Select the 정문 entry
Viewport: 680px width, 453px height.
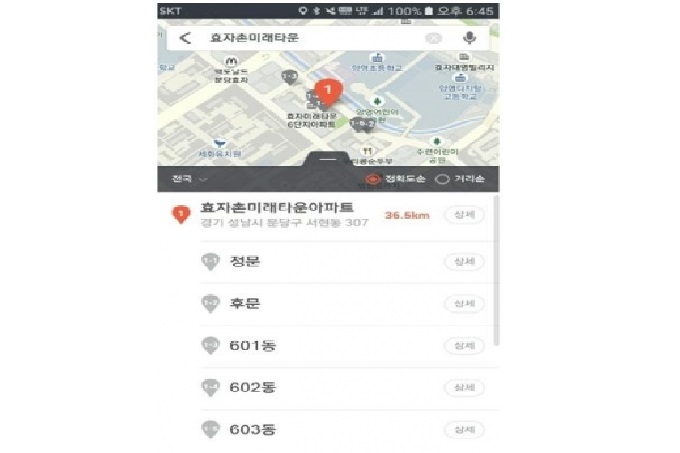click(x=245, y=262)
